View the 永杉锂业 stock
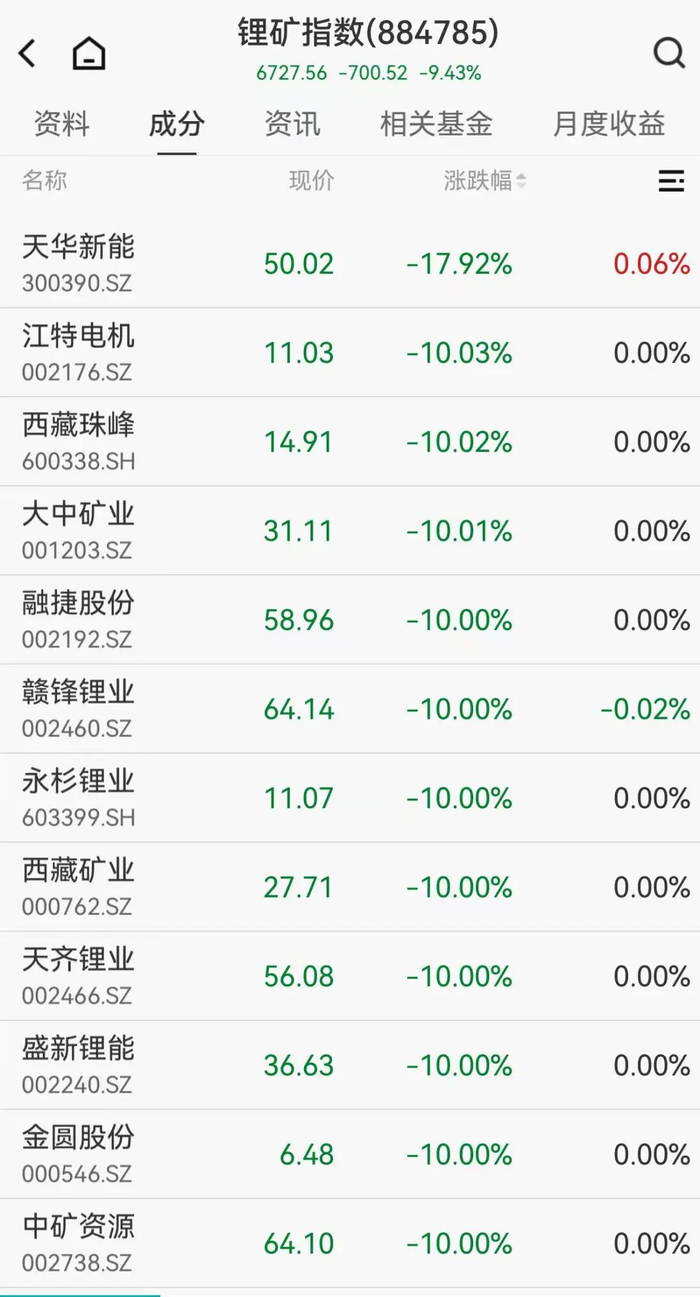 pos(350,798)
